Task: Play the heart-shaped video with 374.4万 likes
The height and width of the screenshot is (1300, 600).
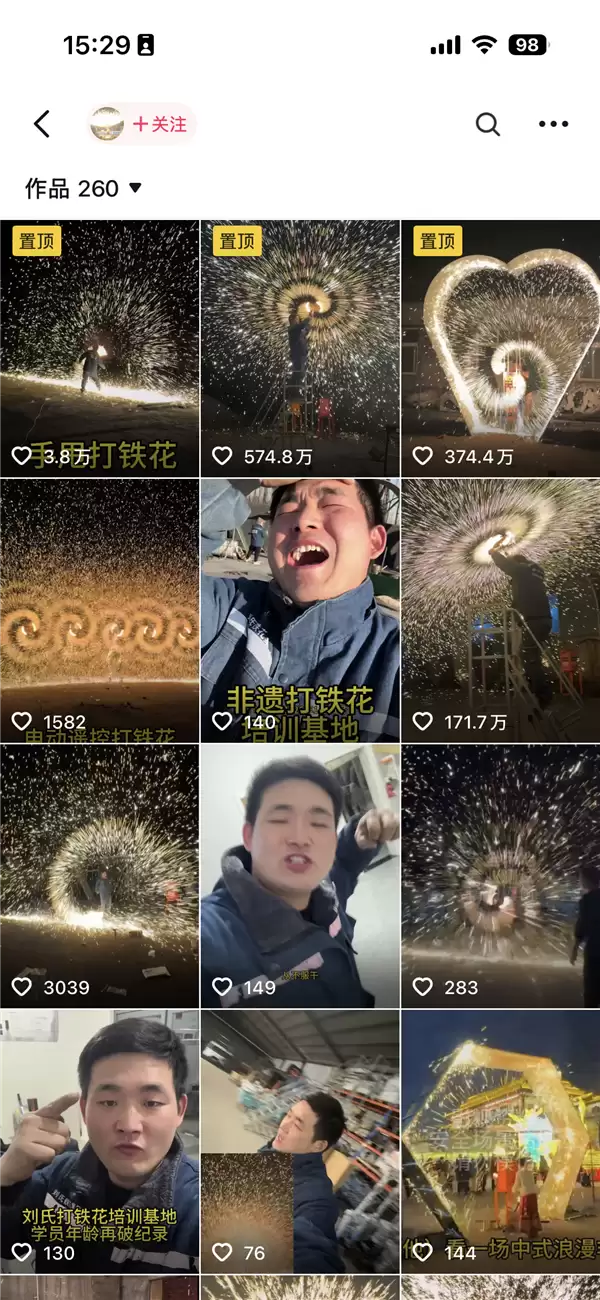Action: click(501, 347)
